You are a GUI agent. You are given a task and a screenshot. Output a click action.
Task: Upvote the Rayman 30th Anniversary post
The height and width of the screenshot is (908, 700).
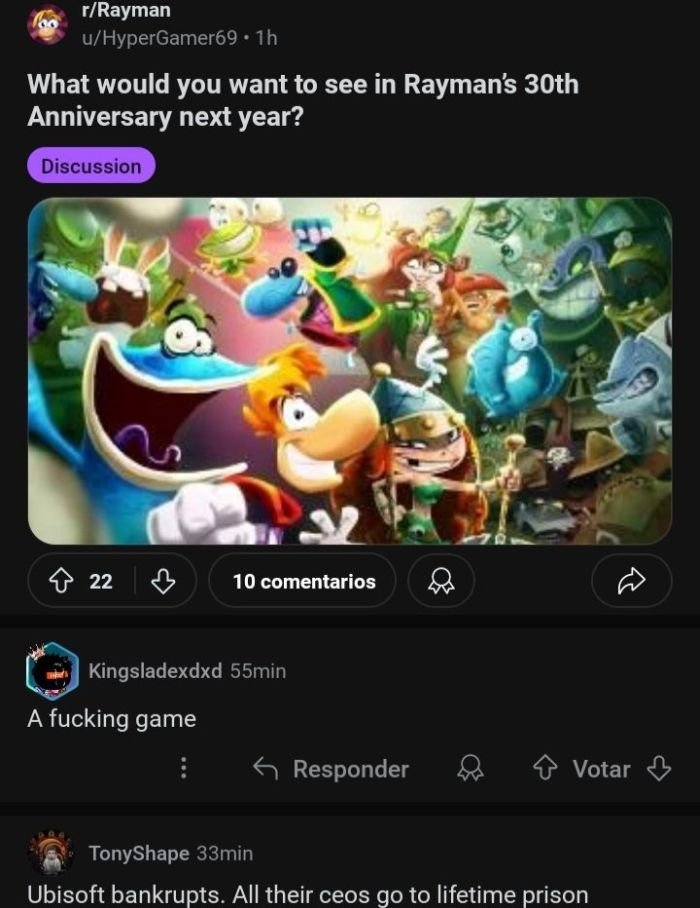62,581
